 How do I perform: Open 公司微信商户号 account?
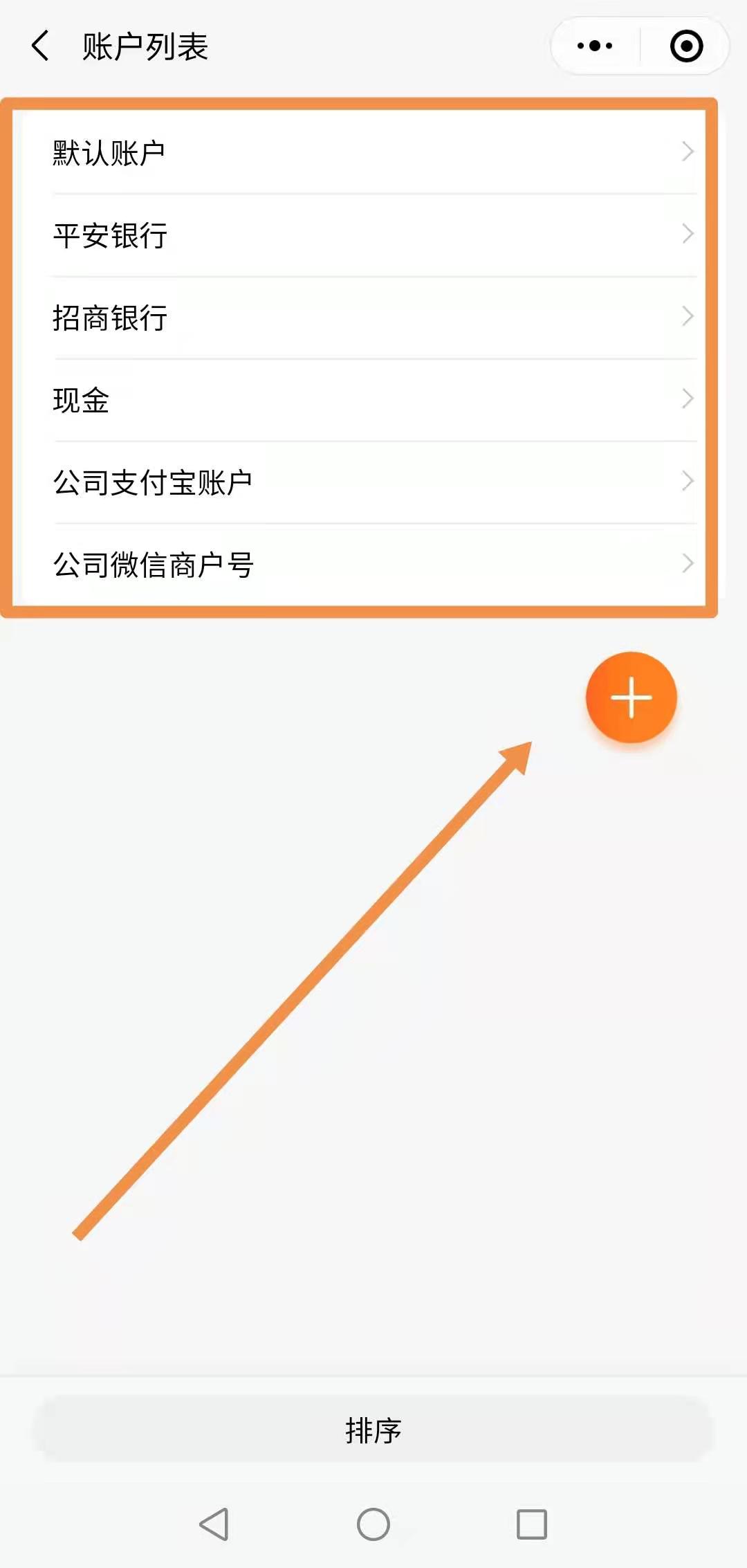click(373, 565)
